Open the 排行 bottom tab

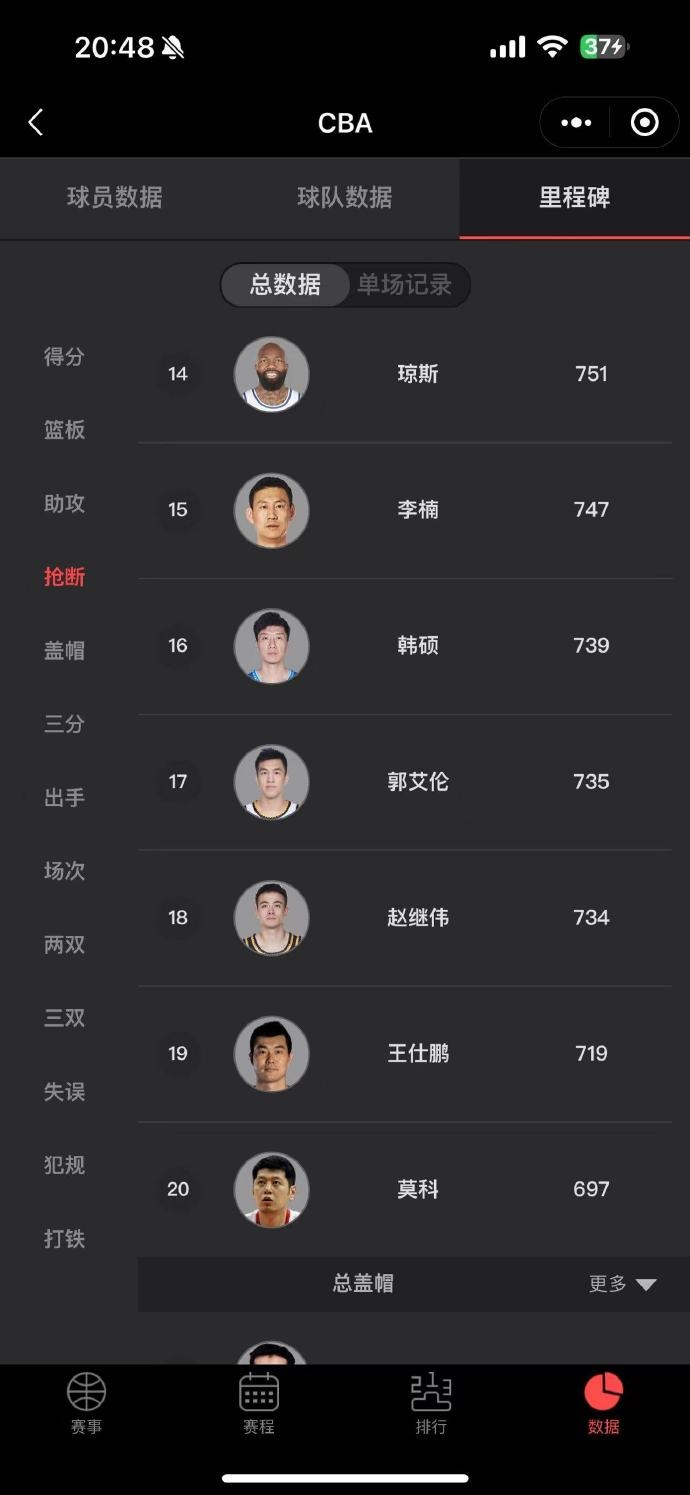431,1403
